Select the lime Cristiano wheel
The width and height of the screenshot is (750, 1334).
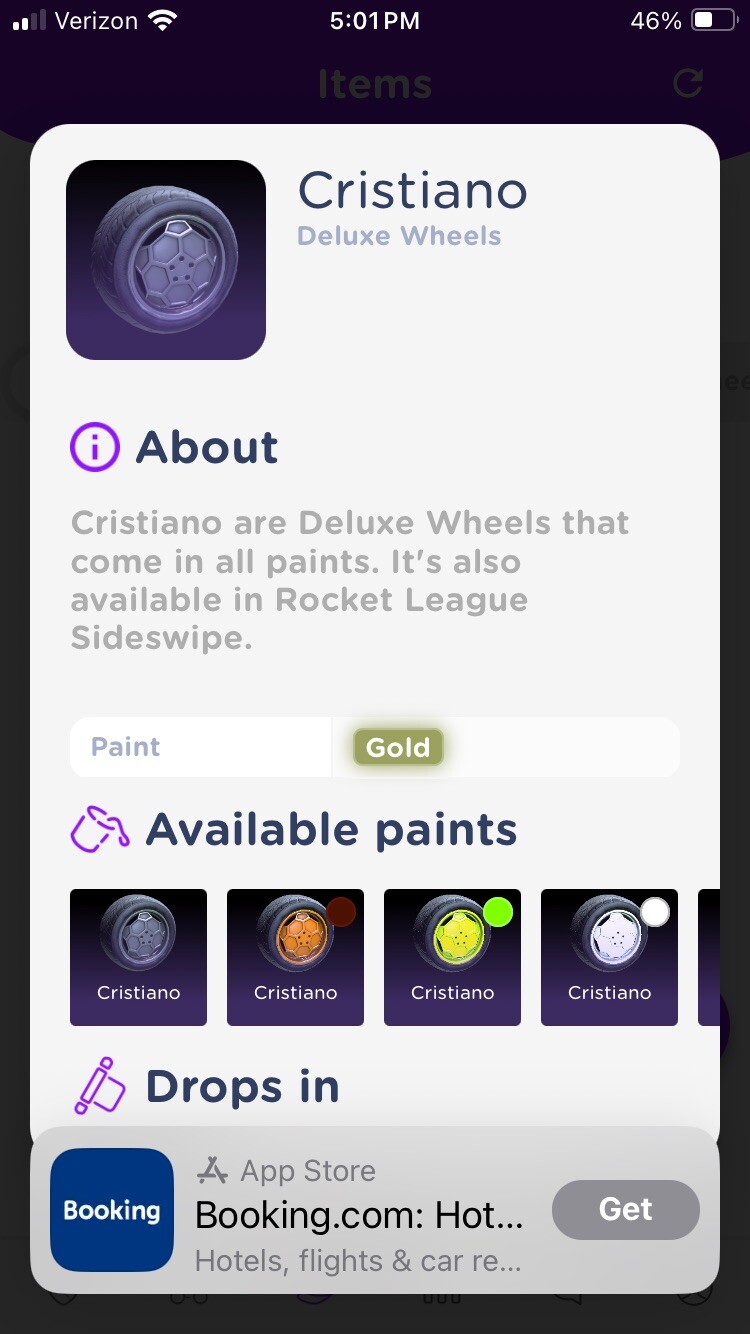point(452,957)
